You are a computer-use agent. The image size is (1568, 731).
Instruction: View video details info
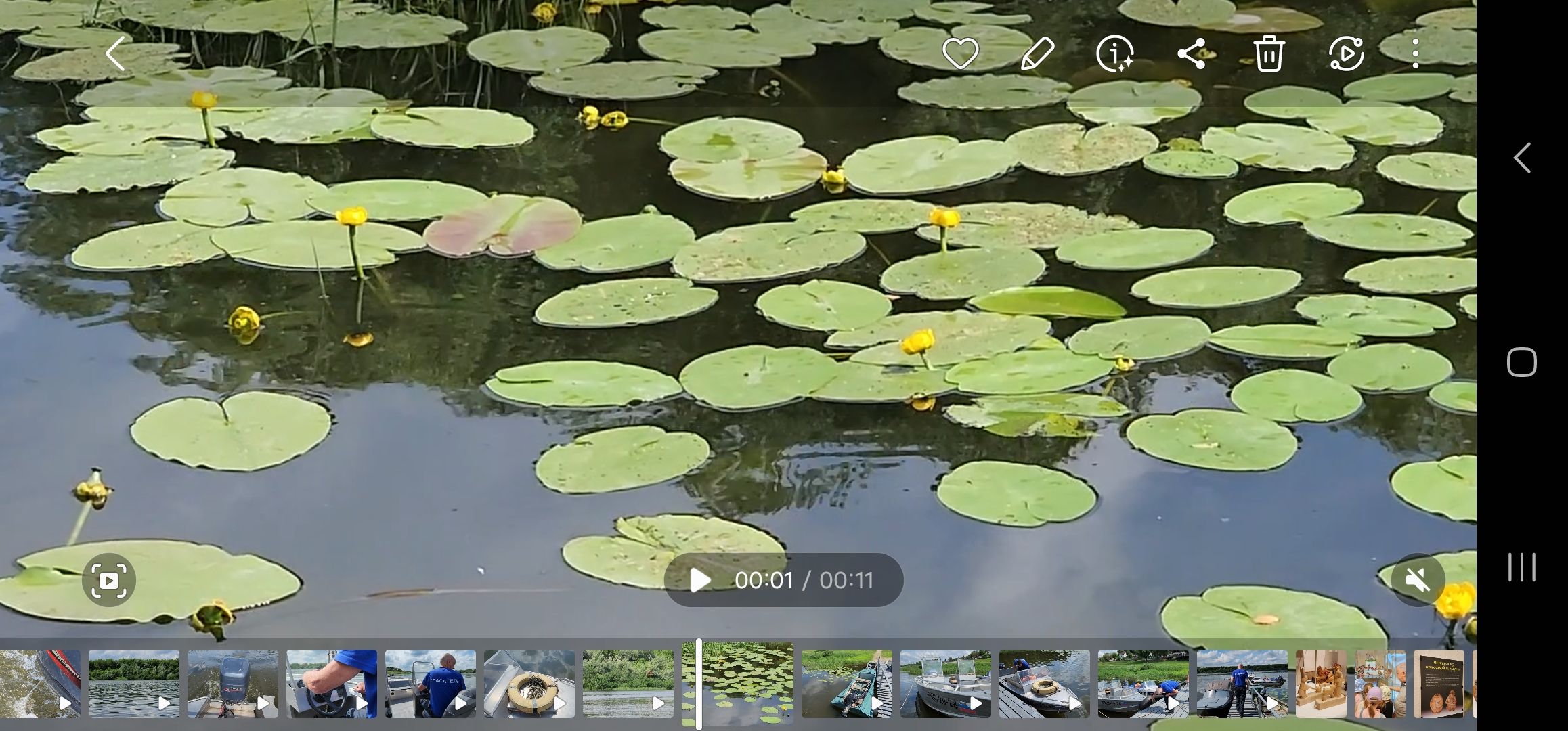pyautogui.click(x=1114, y=53)
